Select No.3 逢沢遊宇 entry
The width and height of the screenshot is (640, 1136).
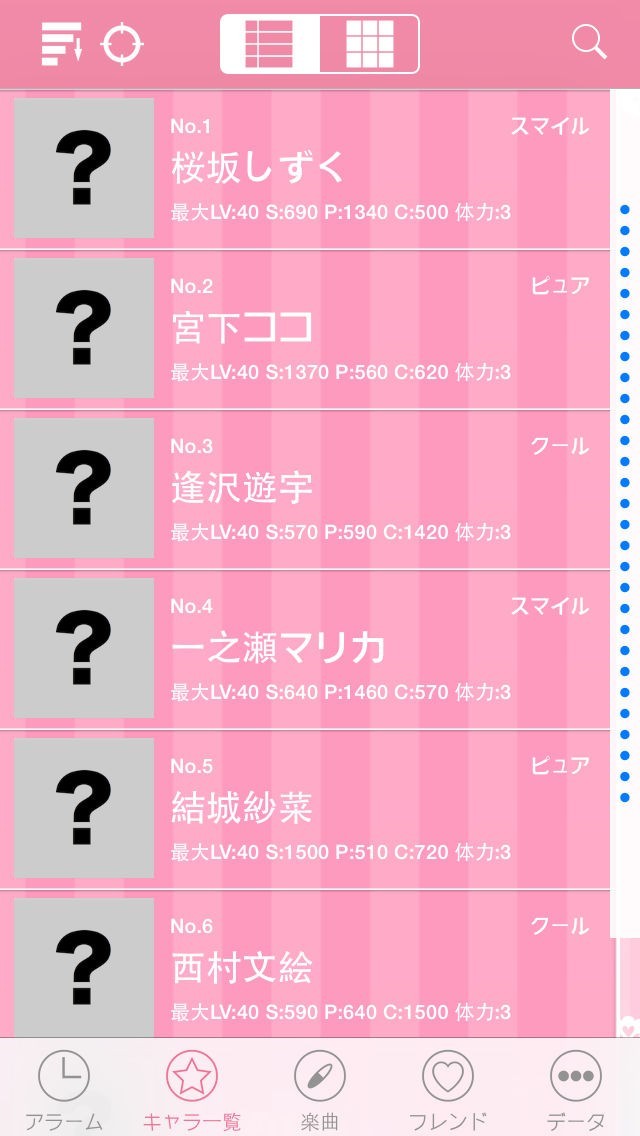coord(305,488)
